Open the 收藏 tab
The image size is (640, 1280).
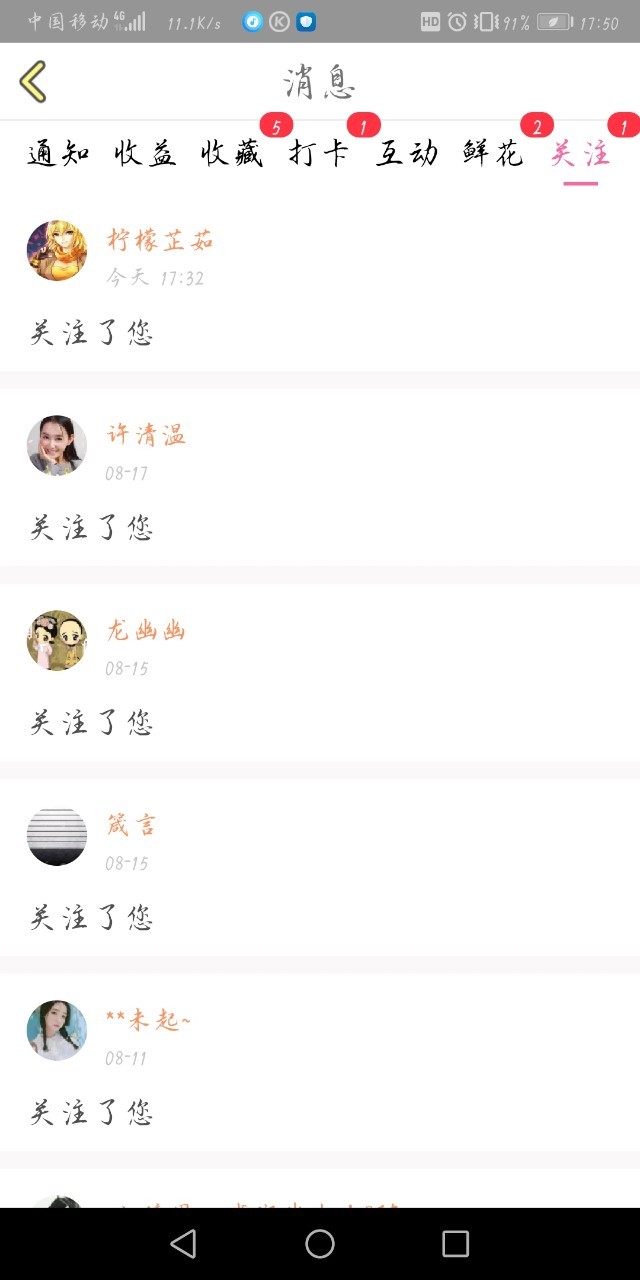point(232,154)
